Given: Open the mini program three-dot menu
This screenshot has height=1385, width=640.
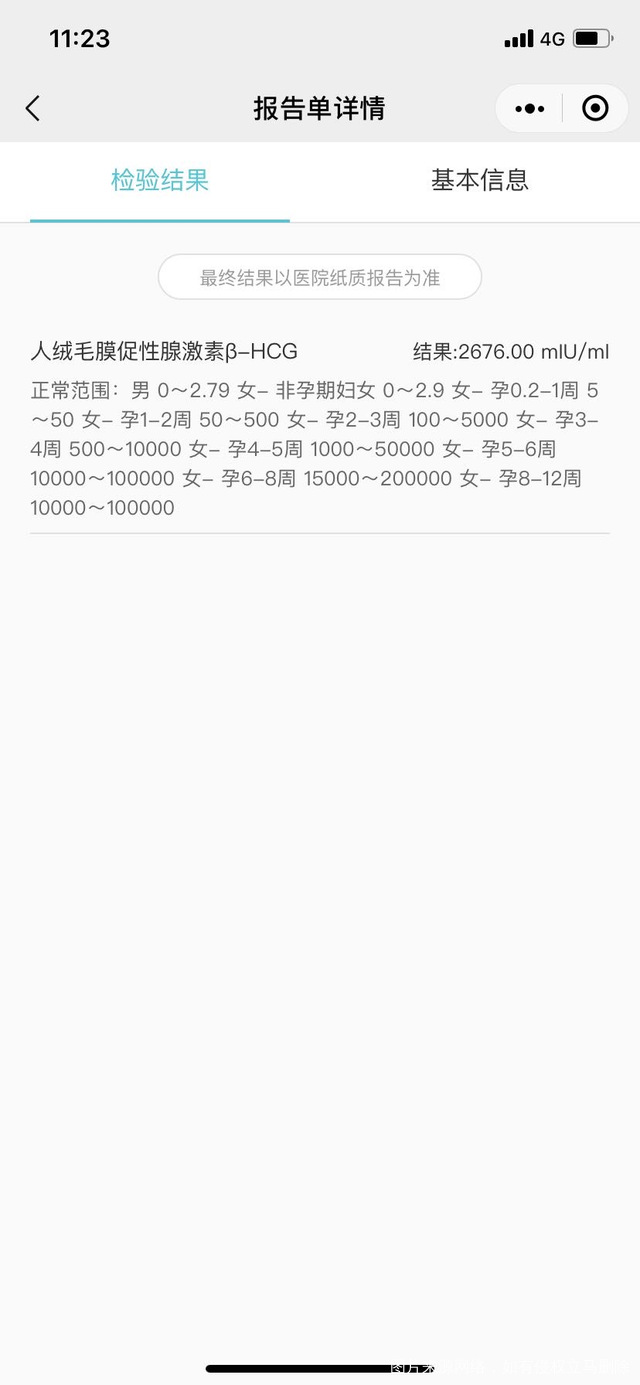Looking at the screenshot, I should 529,108.
